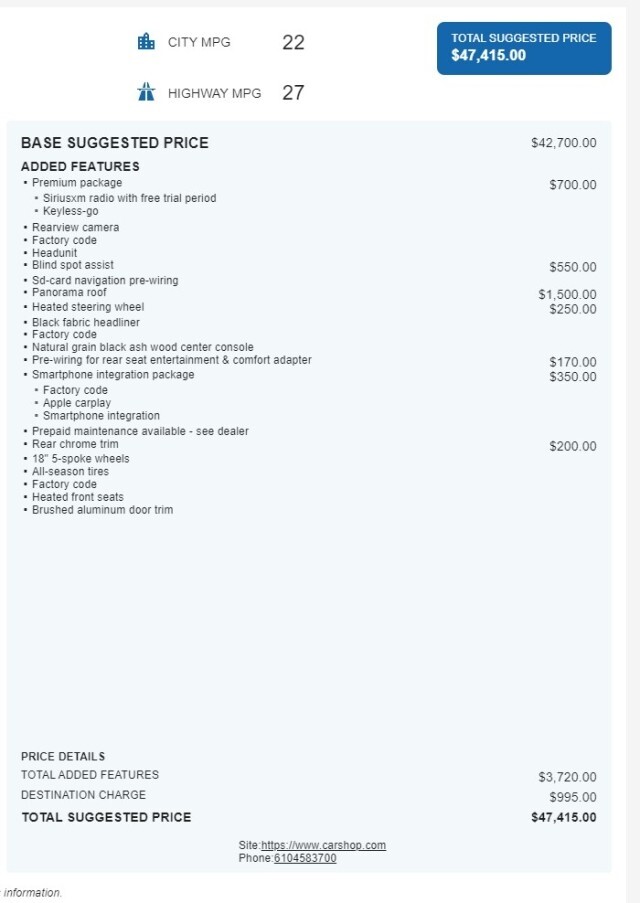This screenshot has height=903, width=640.
Task: Open the carshop.com site link
Action: coord(323,845)
